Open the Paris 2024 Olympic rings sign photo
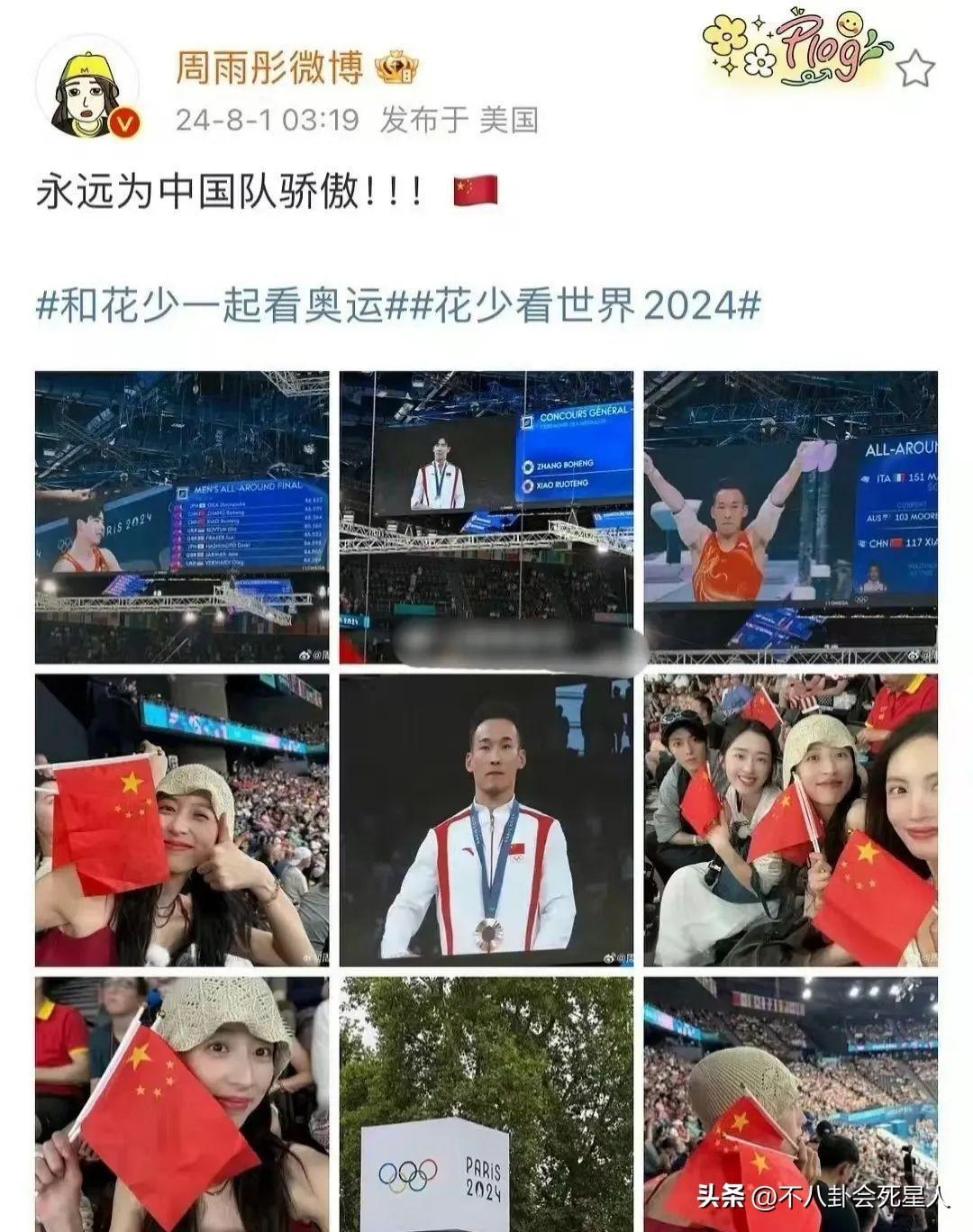 tap(486, 1103)
